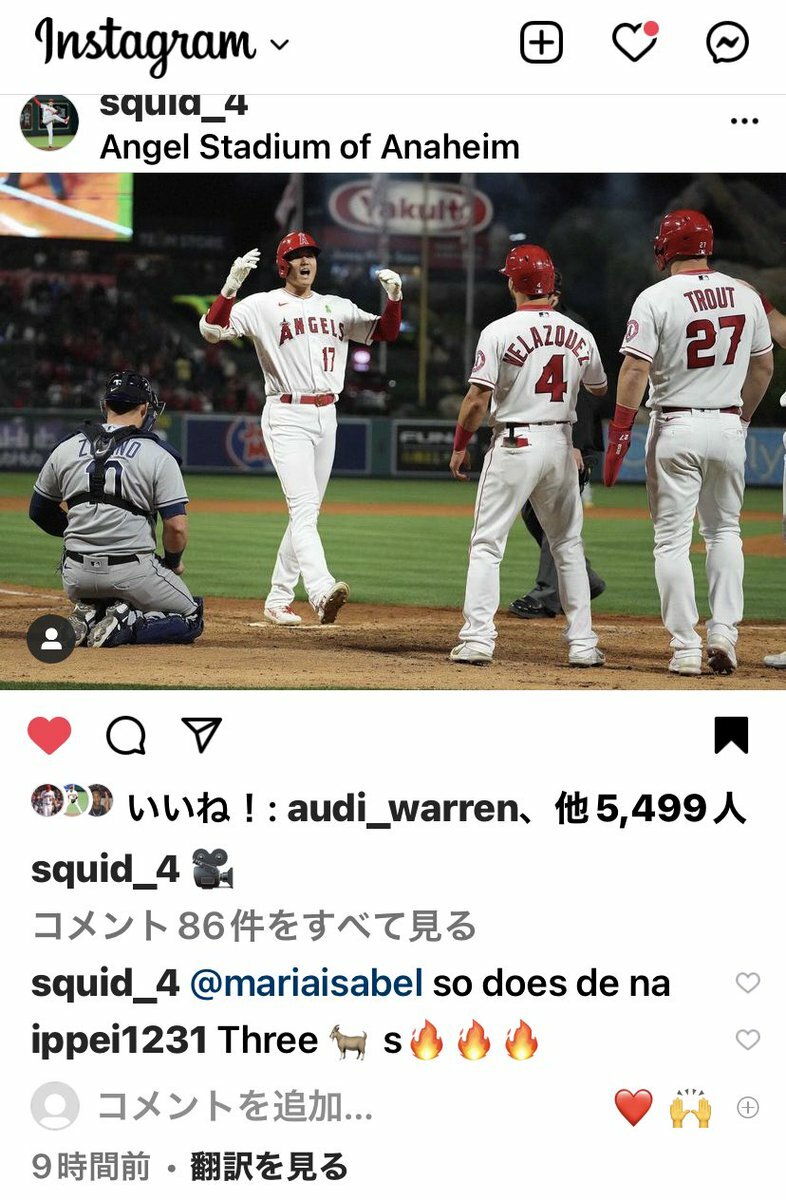Open the @mariaisabel mention
The width and height of the screenshot is (786, 1200).
click(306, 984)
